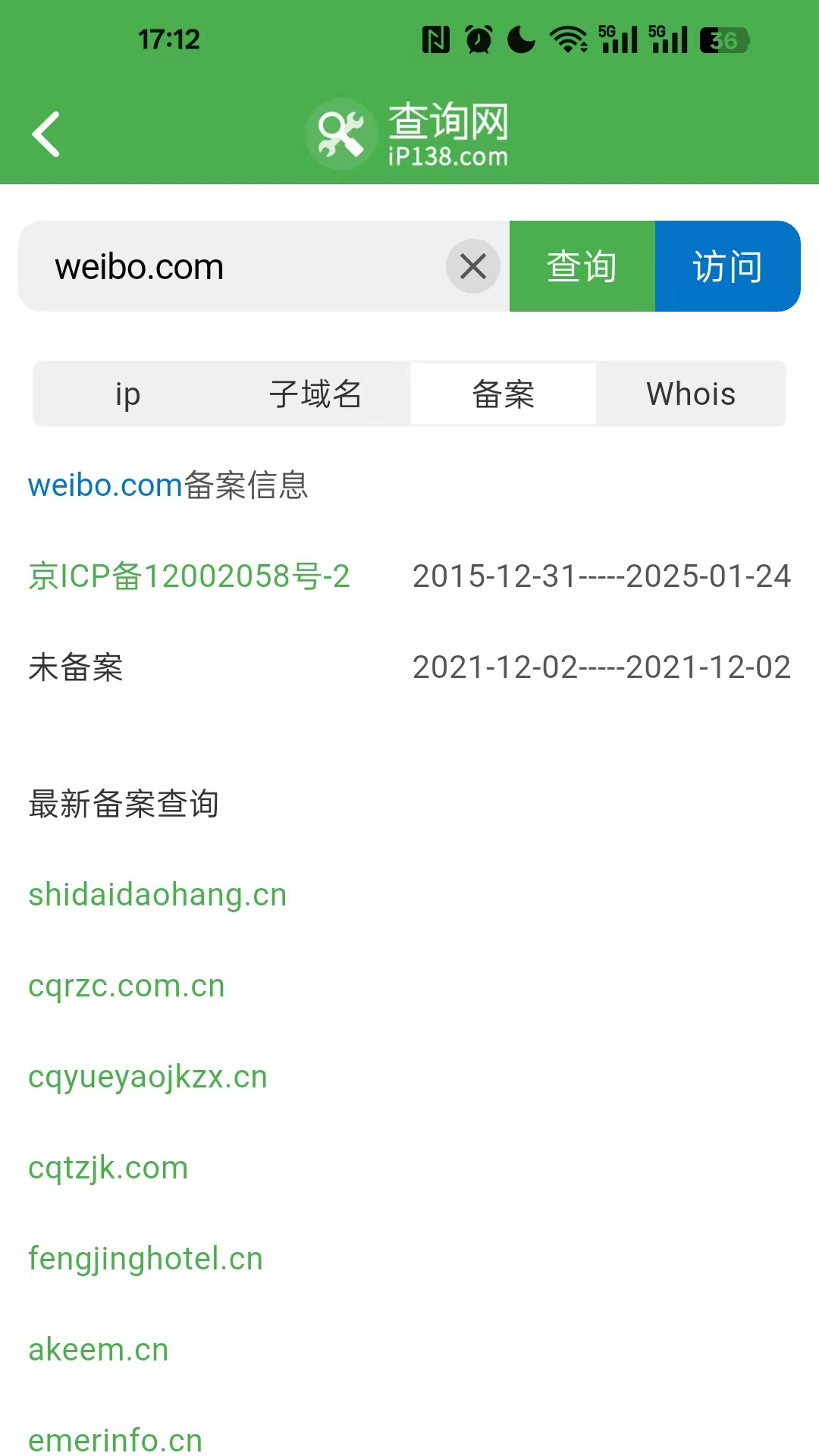The image size is (819, 1456).
Task: Open record 京ICP备12002058号-2
Action: click(x=189, y=576)
